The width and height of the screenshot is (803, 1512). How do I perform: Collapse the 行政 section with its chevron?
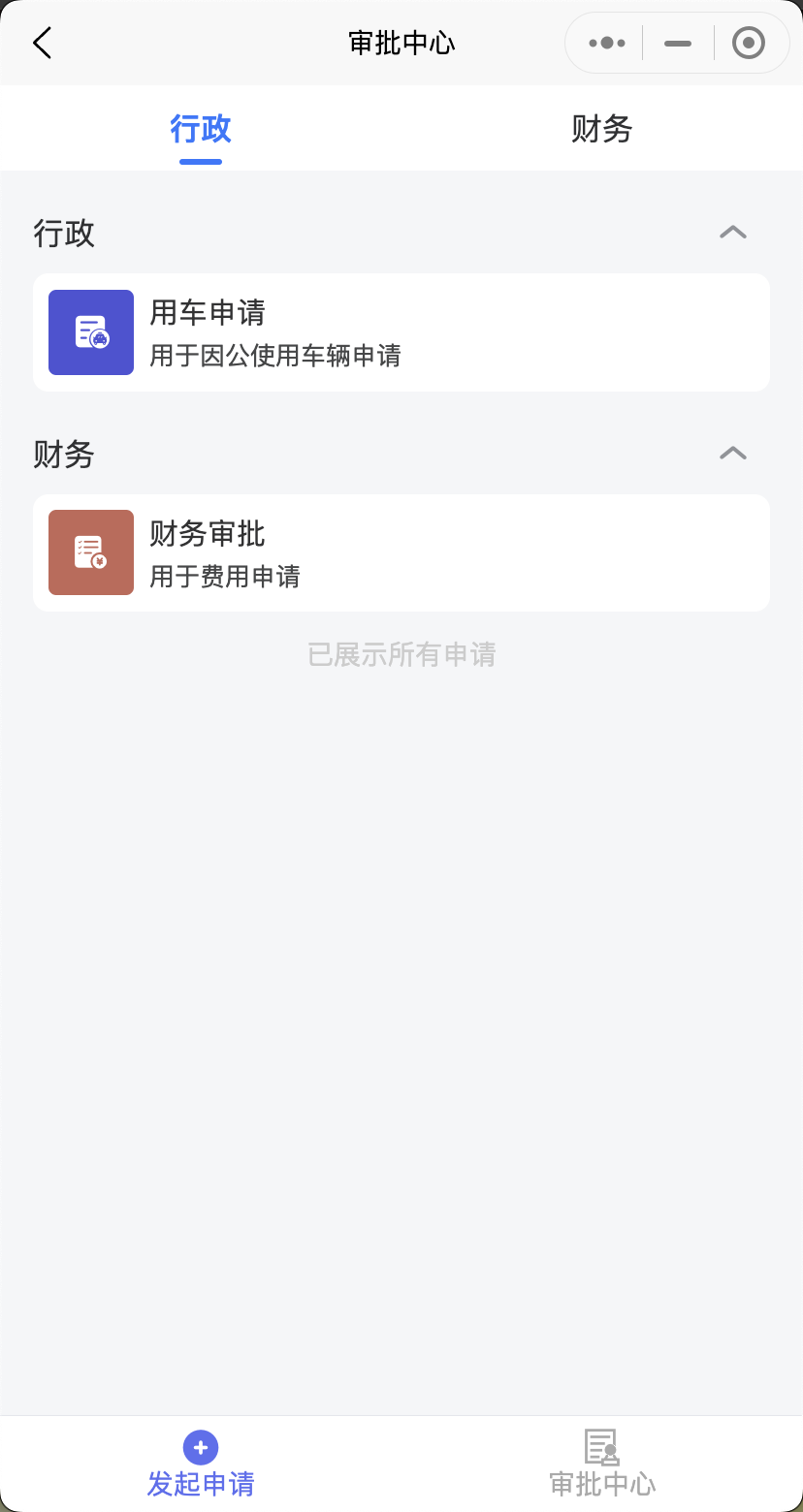pyautogui.click(x=733, y=233)
